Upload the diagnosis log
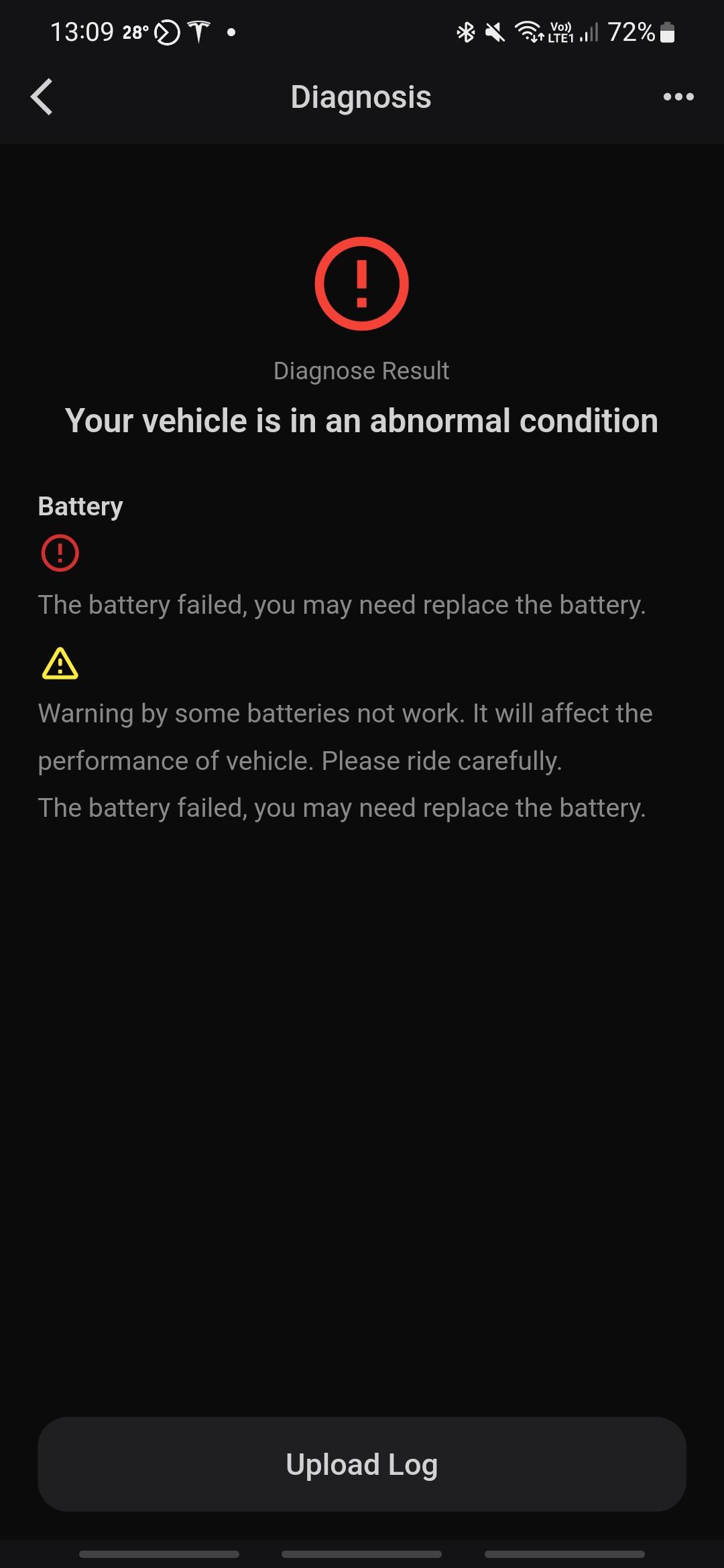Screen dimensions: 724x1568 362,1464
